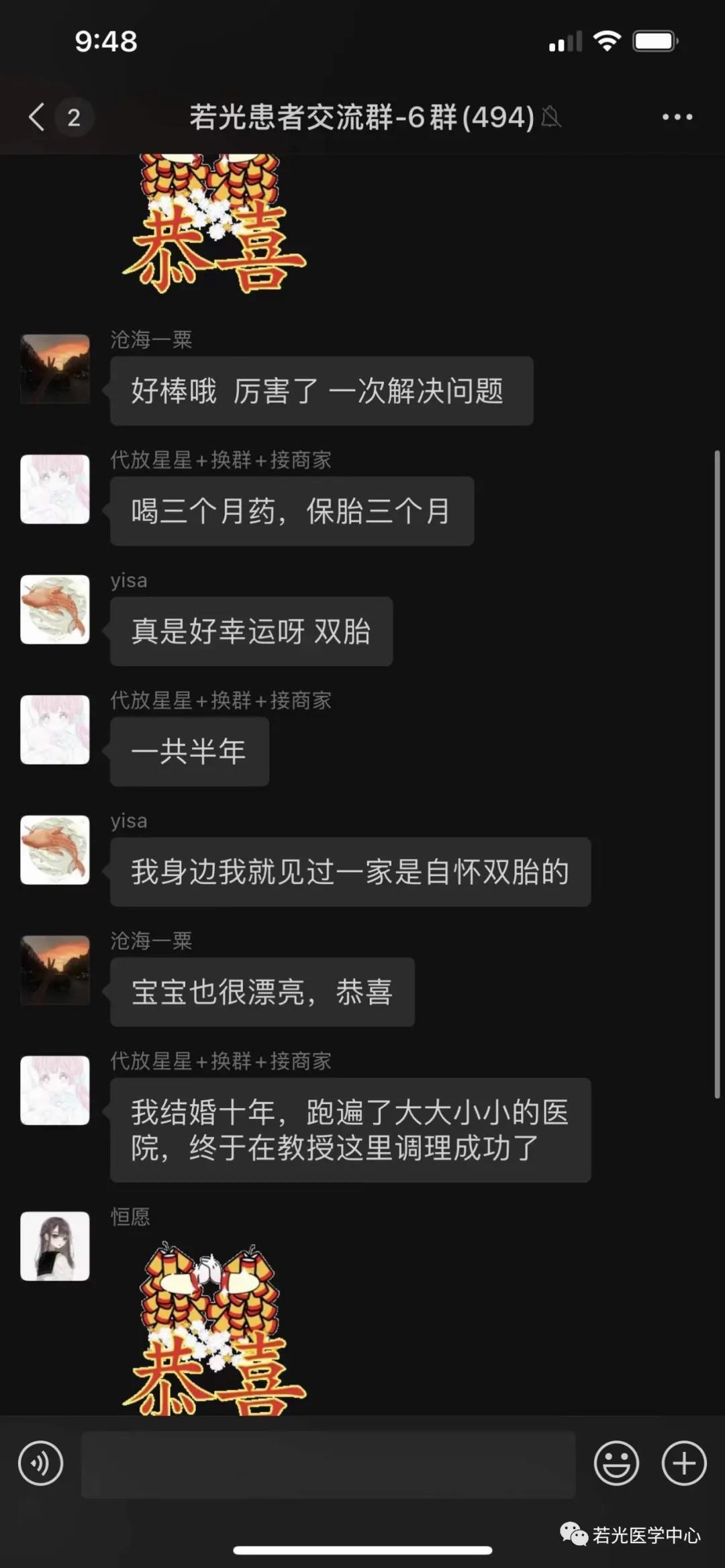Switch to voice message input

[40, 1463]
